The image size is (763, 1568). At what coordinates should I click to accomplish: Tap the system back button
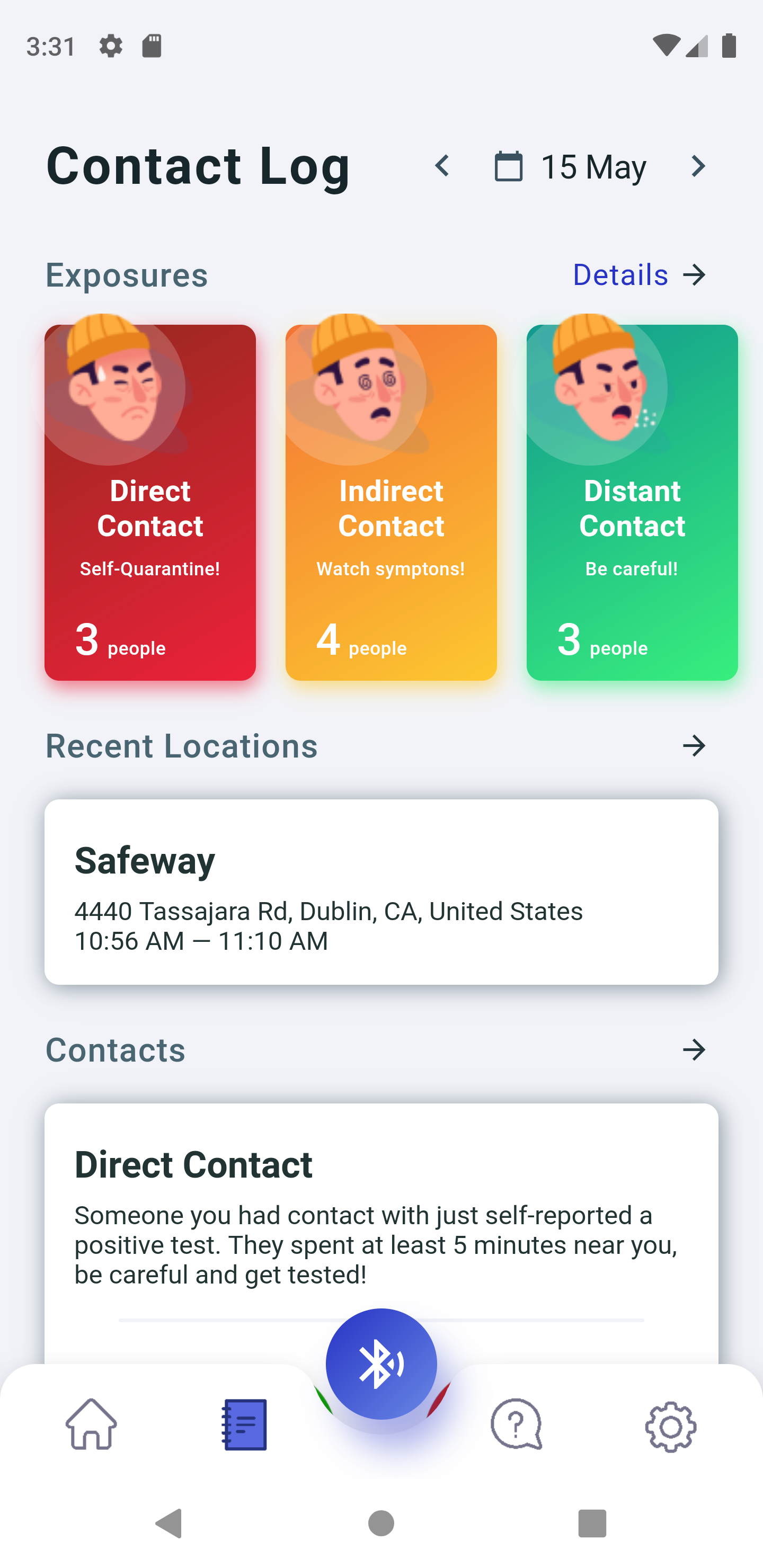point(169,1524)
